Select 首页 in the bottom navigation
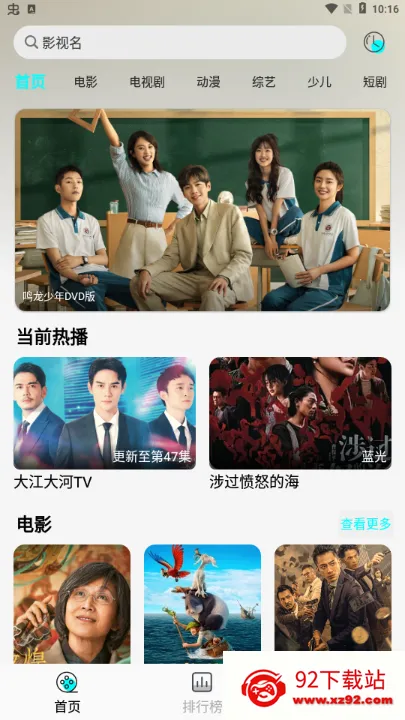405x720 pixels. click(67, 692)
